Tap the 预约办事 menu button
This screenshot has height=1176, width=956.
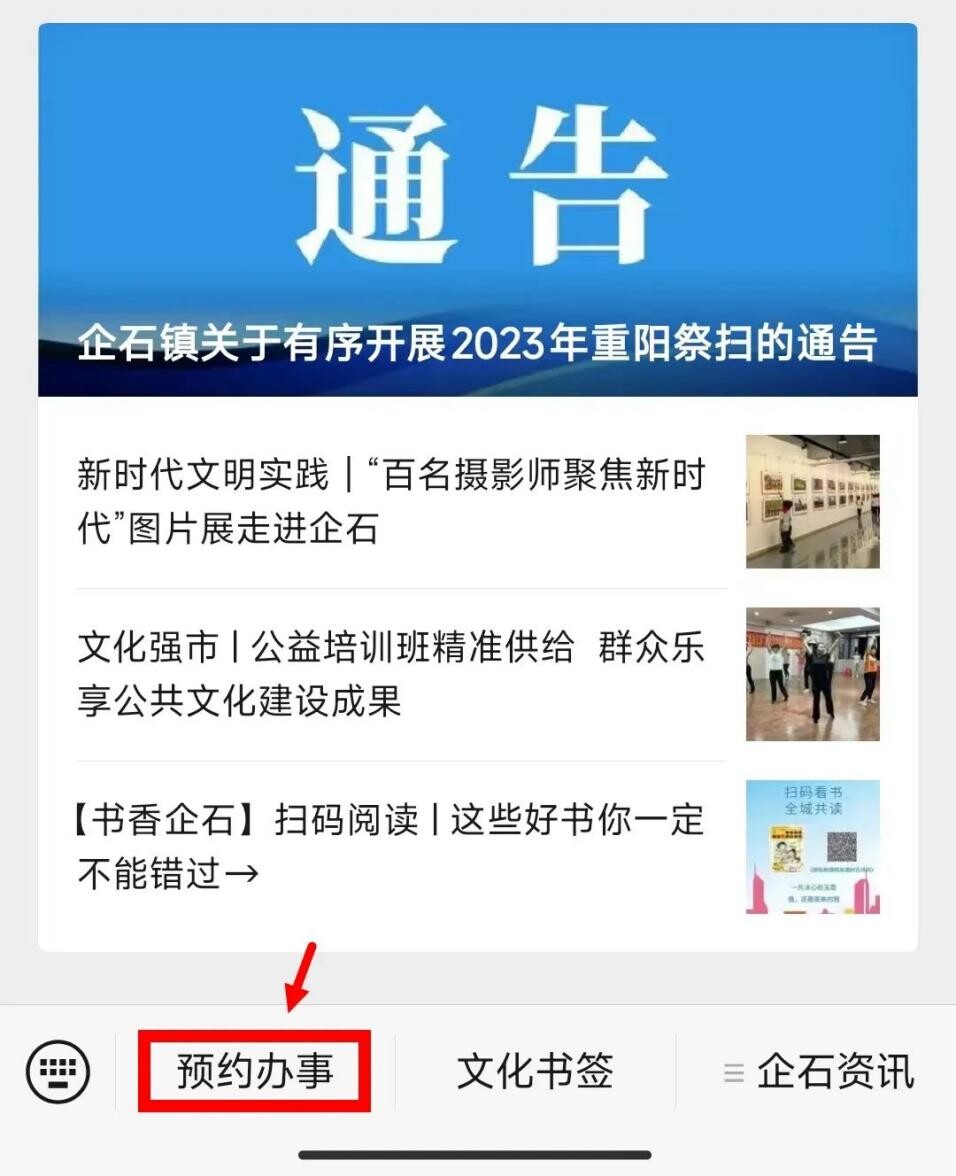click(x=255, y=1072)
